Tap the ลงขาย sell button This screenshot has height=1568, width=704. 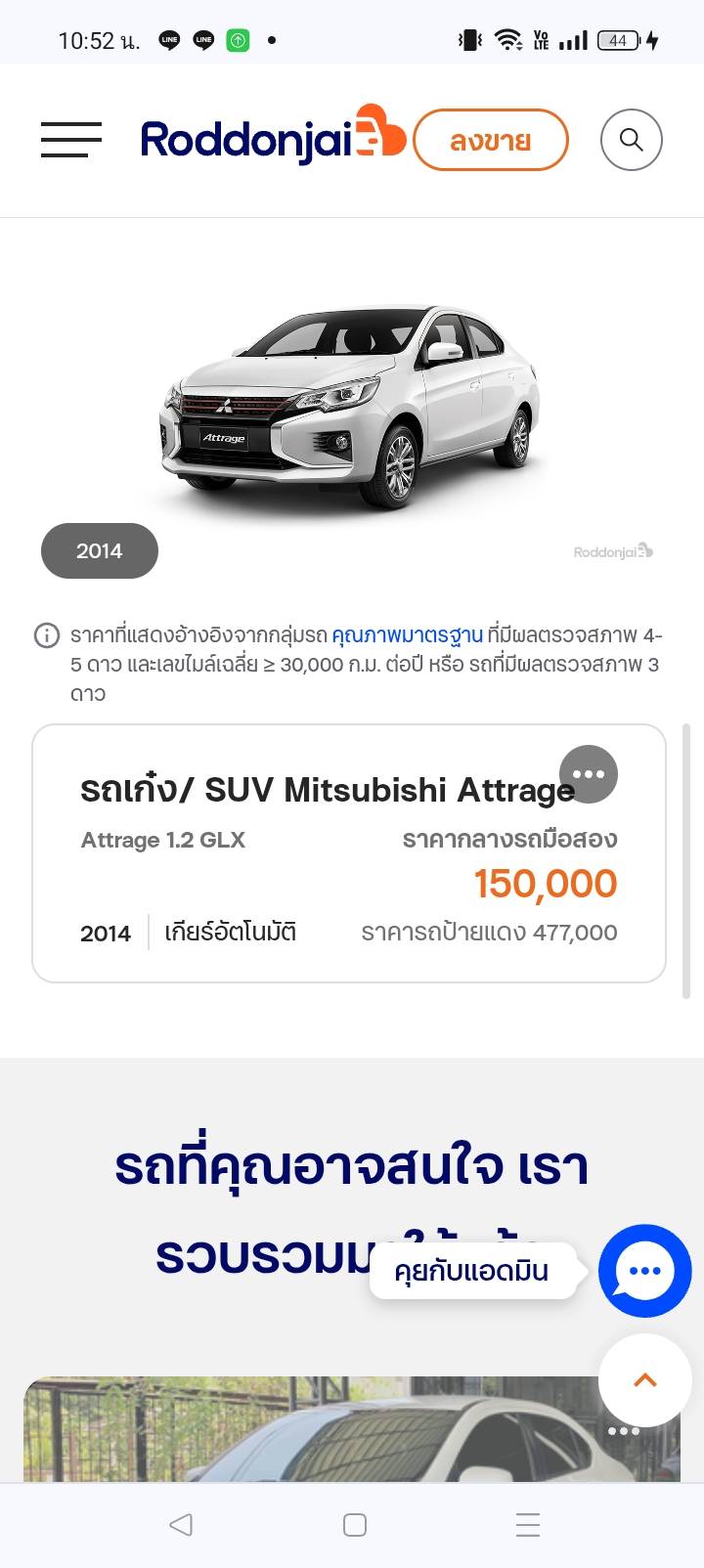click(490, 141)
